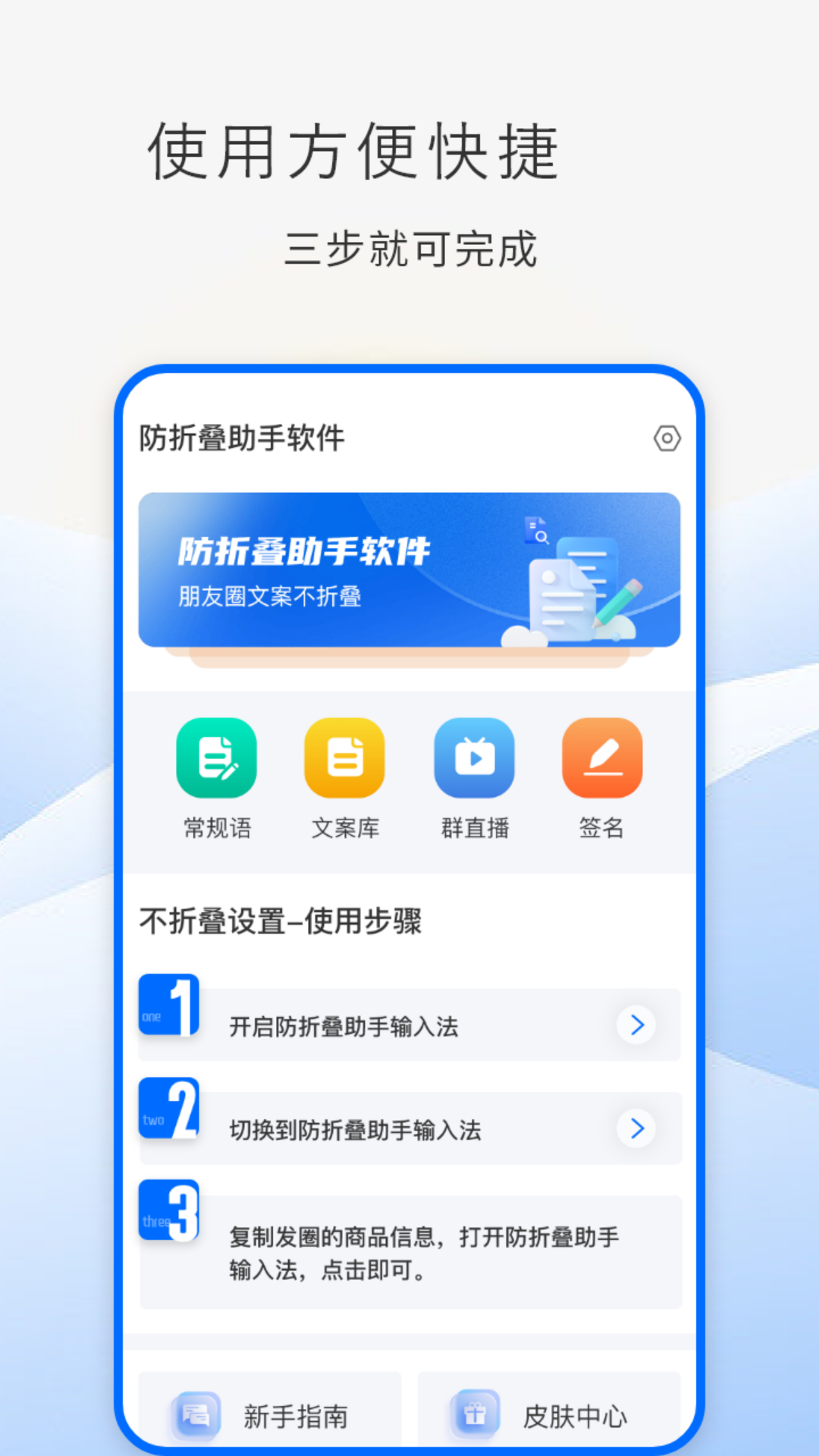Open the green 常规语 phrases icon

(x=215, y=758)
